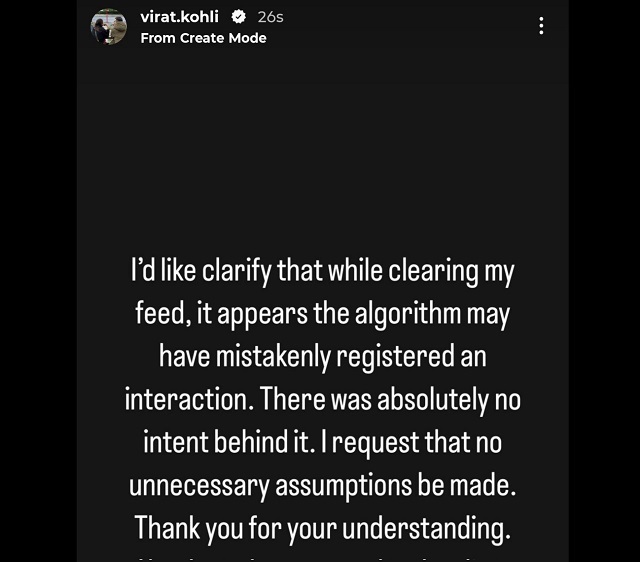
Task: Tap the virat.kohli username
Action: pyautogui.click(x=181, y=17)
